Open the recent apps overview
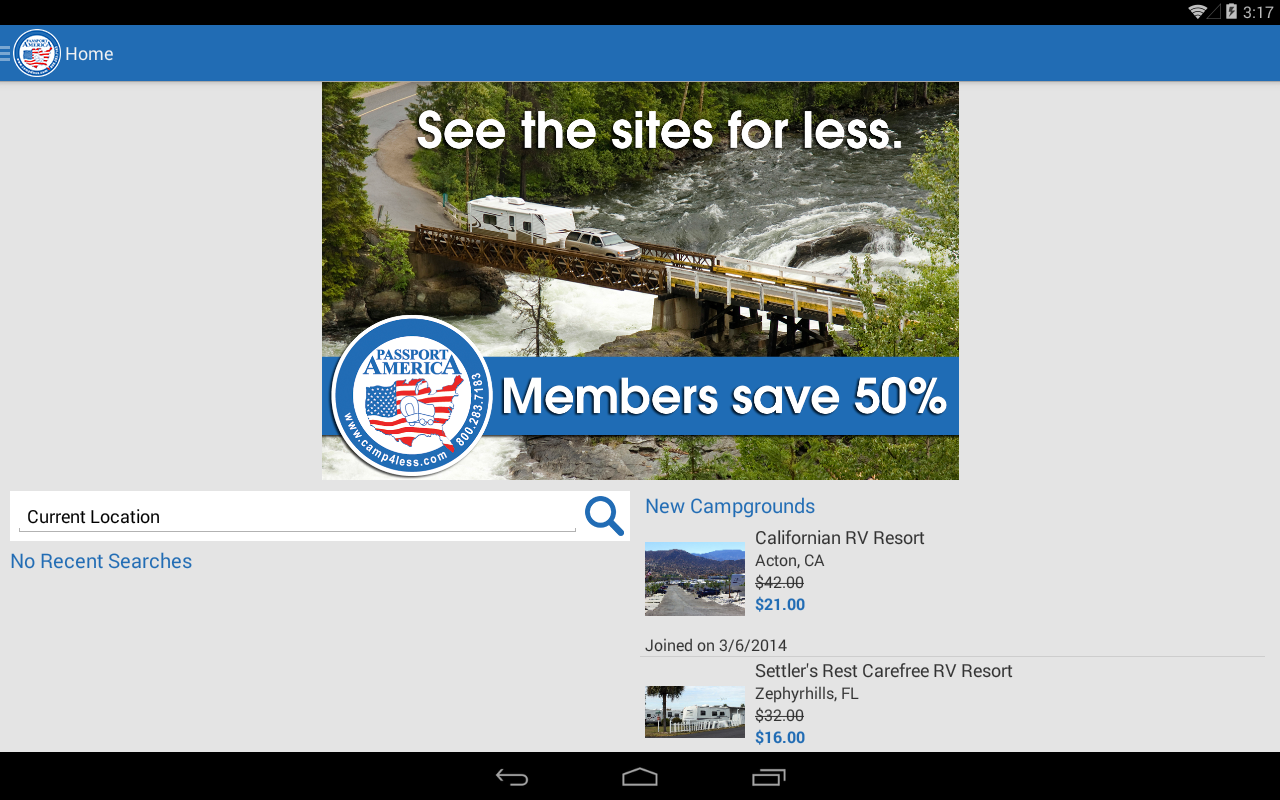Screen dimensions: 1280x800 point(768,777)
